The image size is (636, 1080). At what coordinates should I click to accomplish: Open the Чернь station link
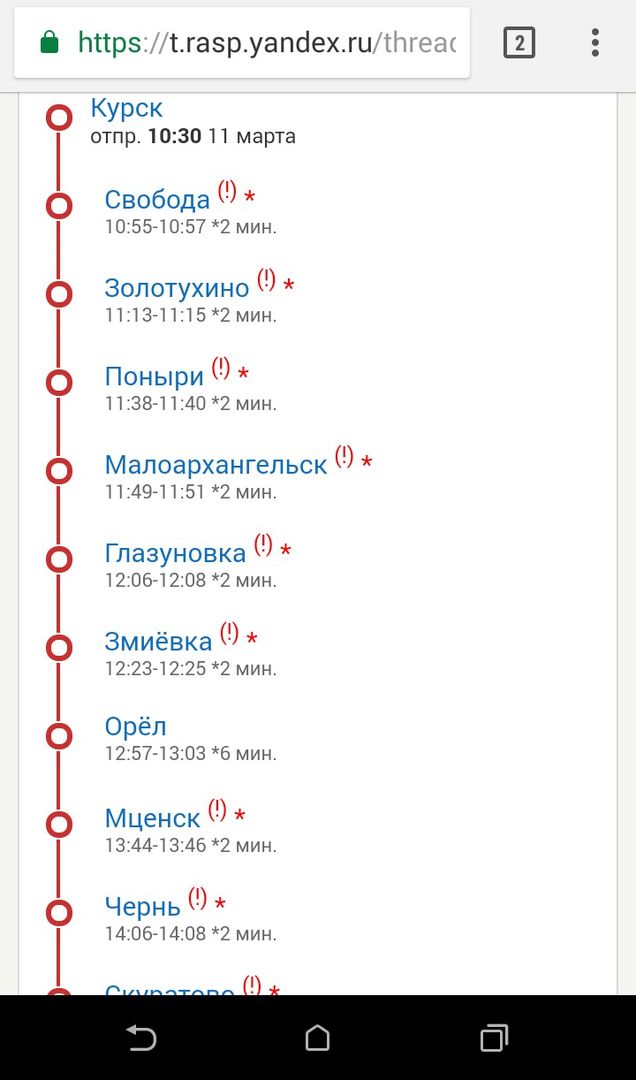pos(142,907)
